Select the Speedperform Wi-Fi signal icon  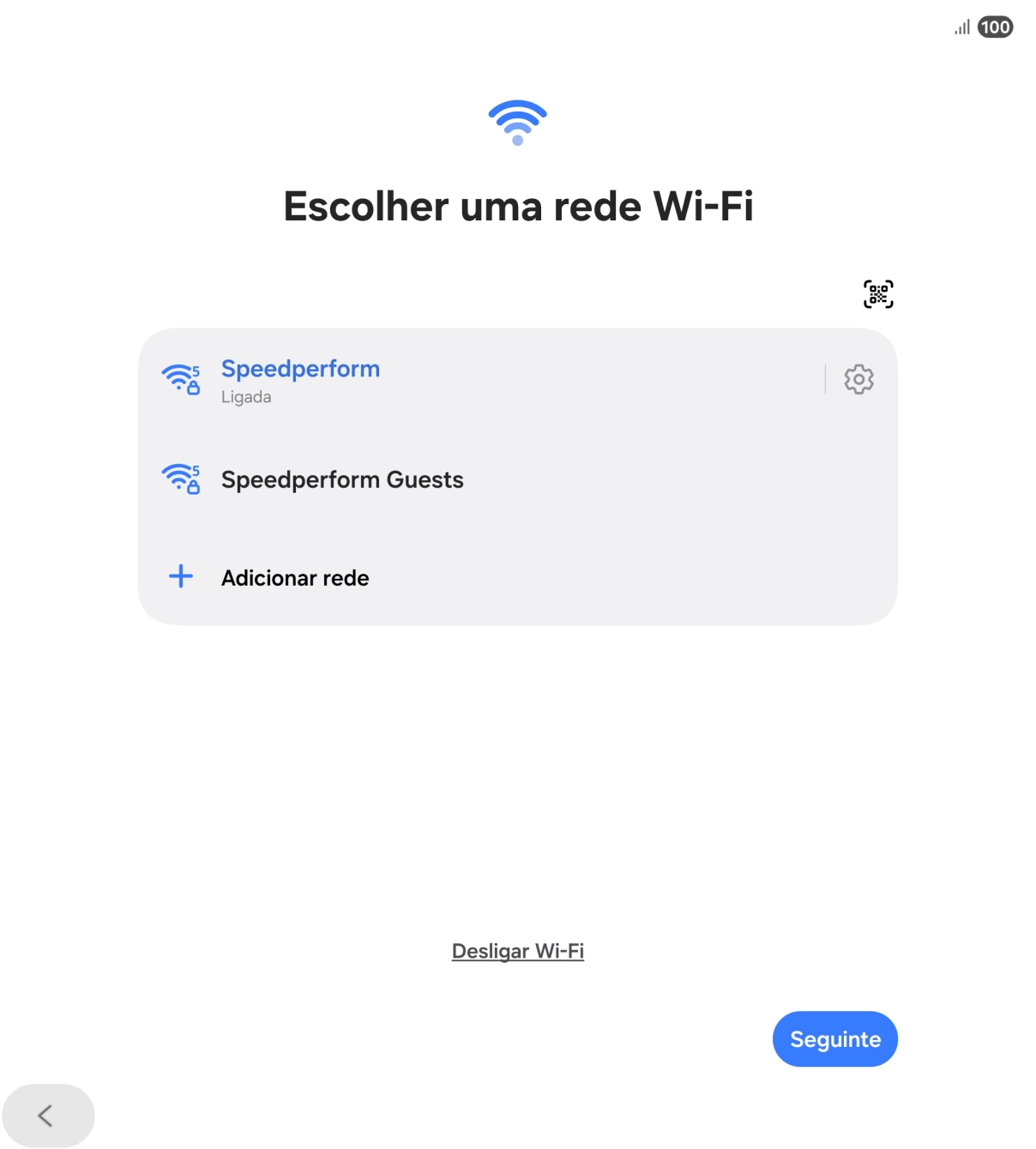tap(180, 377)
